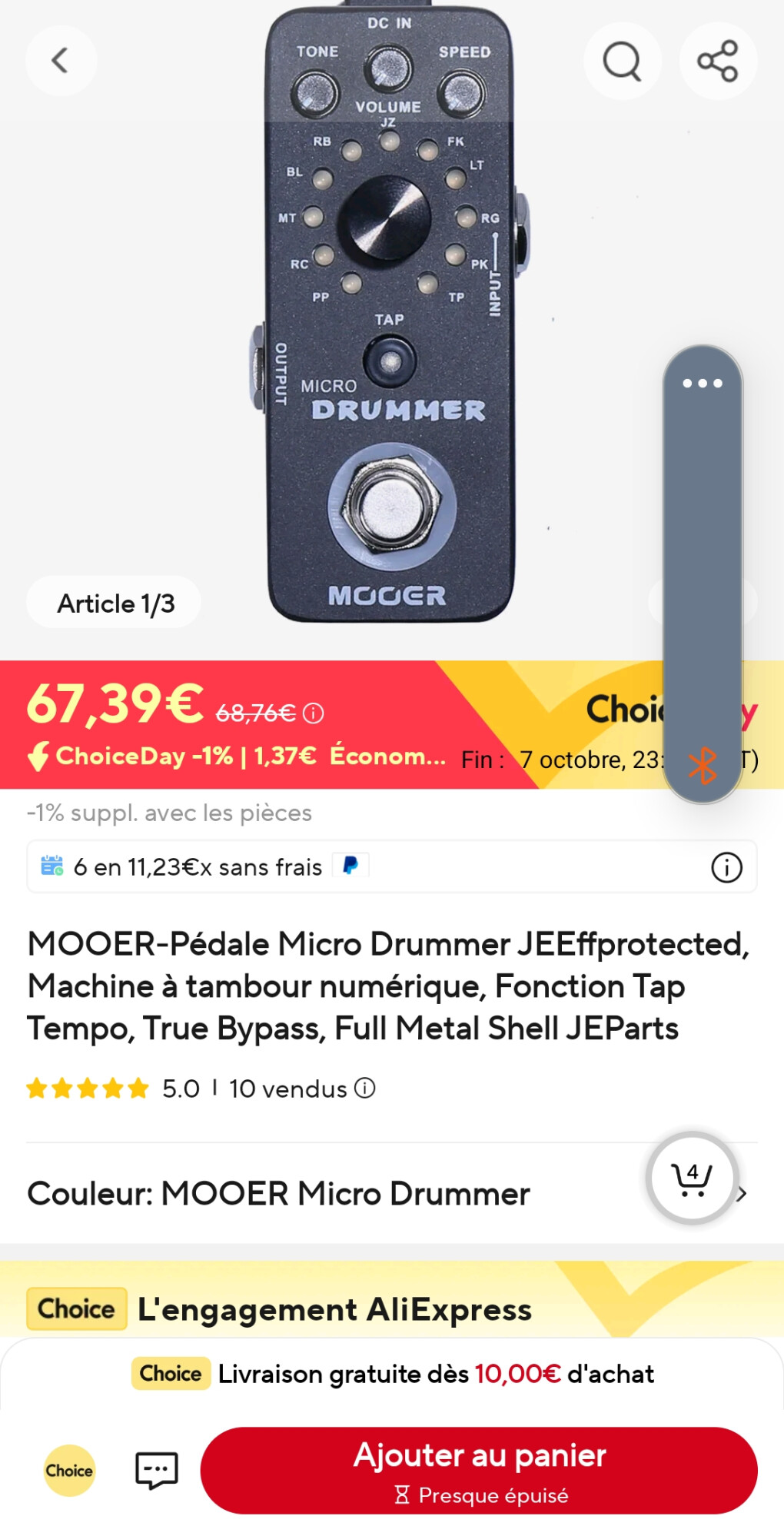Open L'engagement AliExpress details
Image resolution: width=784 pixels, height=1536 pixels.
334,1308
